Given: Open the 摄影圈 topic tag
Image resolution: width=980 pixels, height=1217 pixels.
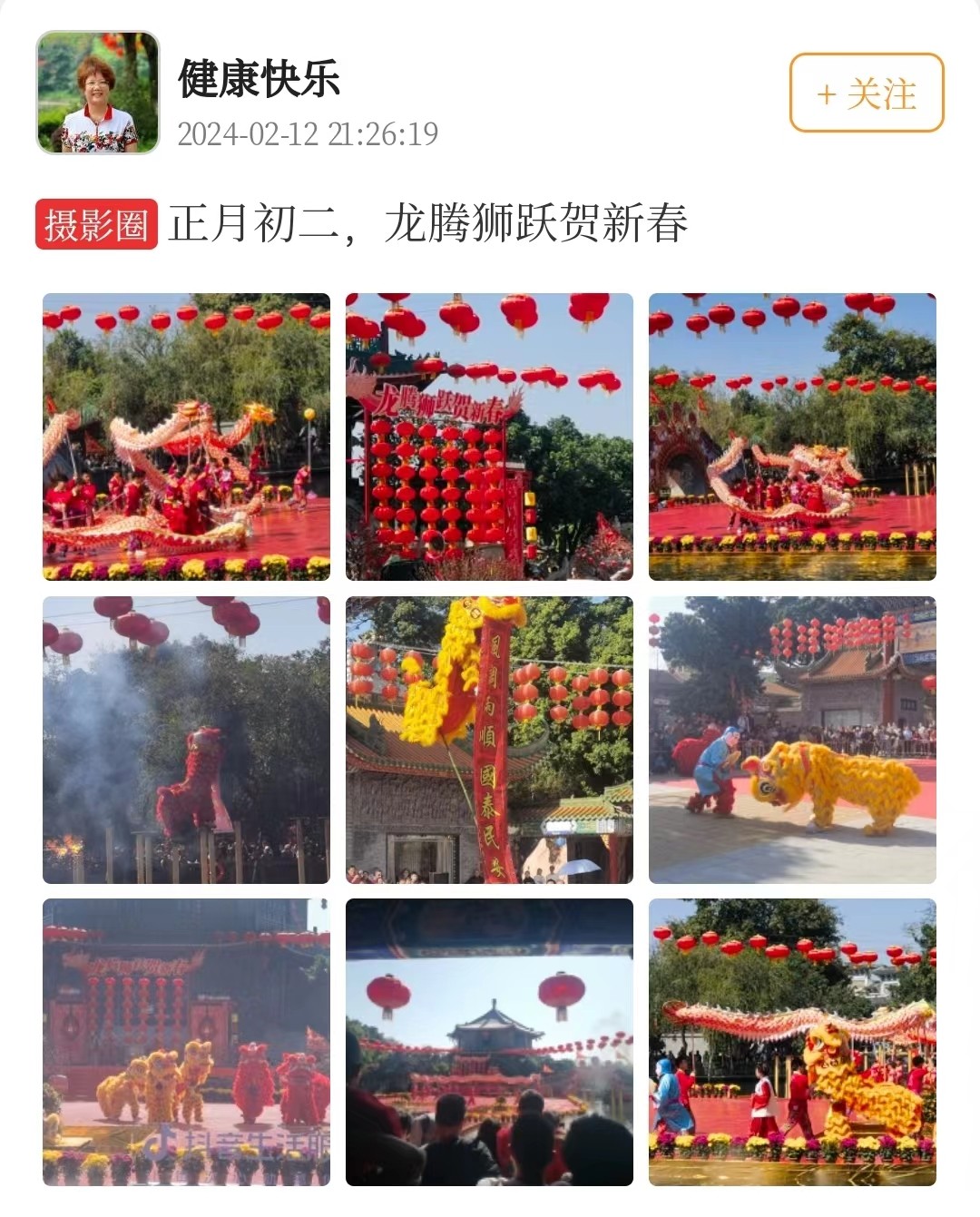Looking at the screenshot, I should click(x=96, y=224).
